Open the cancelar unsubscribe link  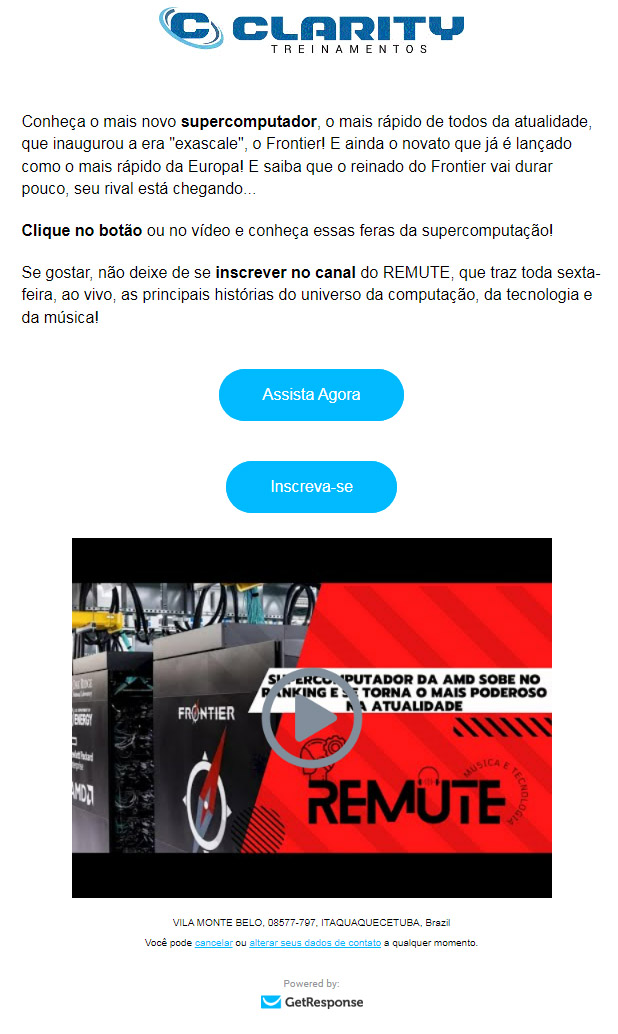point(214,943)
